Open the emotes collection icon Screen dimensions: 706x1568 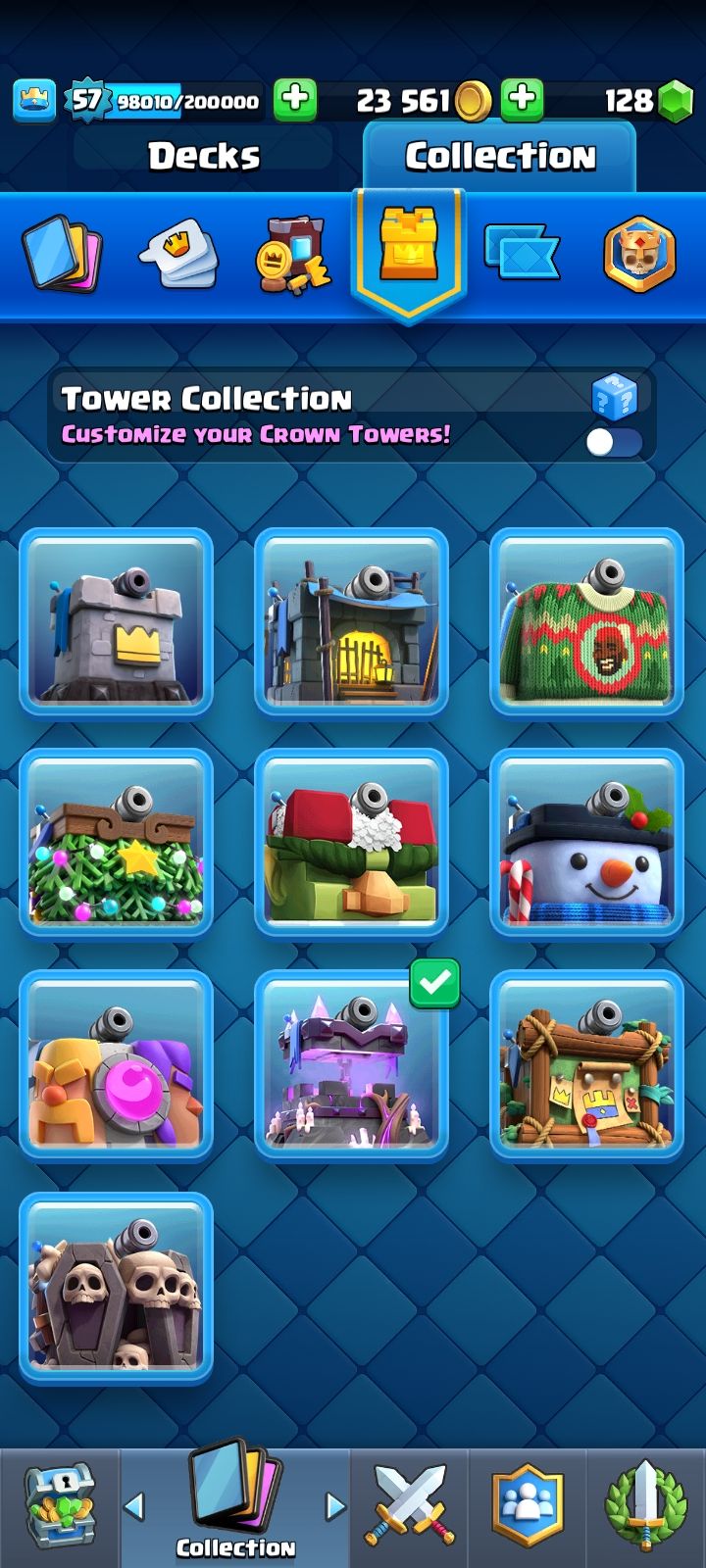(x=178, y=254)
